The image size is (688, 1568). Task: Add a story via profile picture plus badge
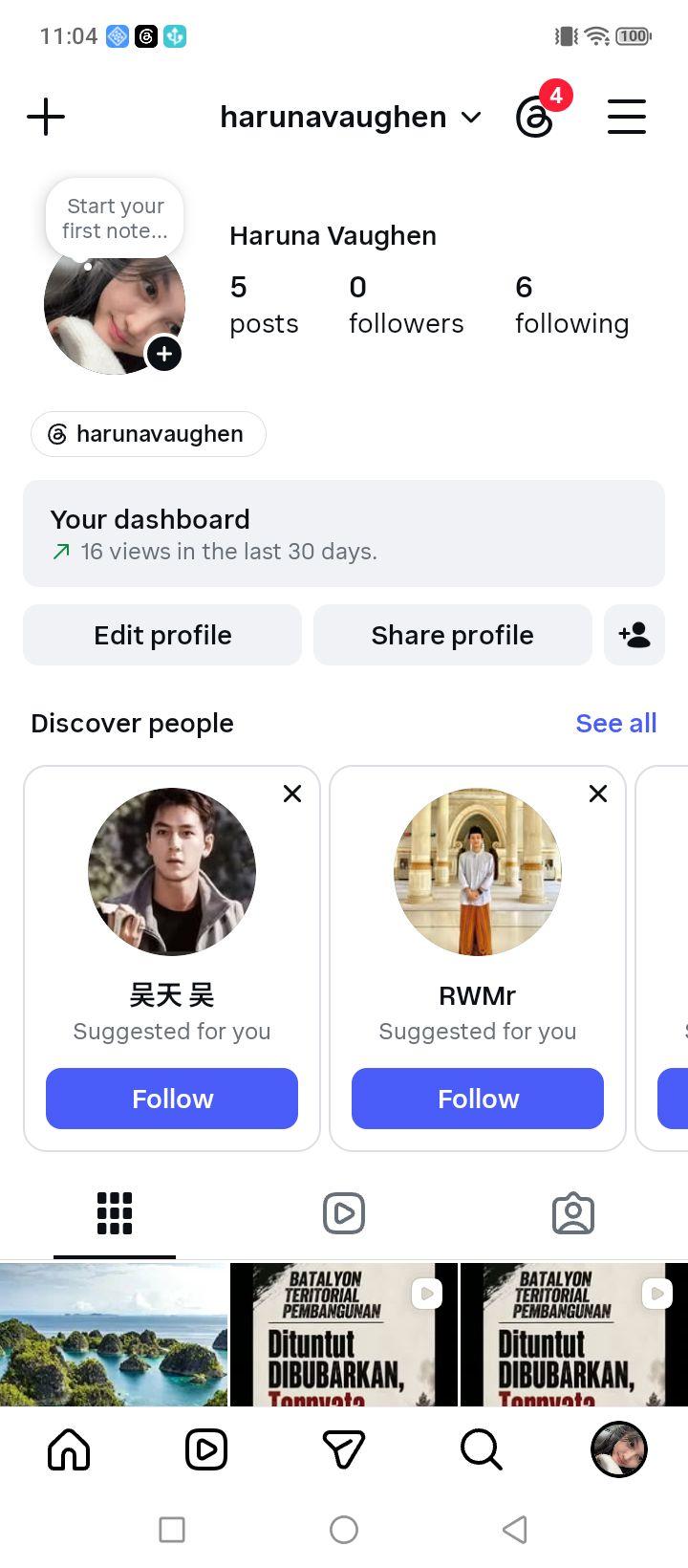(x=164, y=354)
